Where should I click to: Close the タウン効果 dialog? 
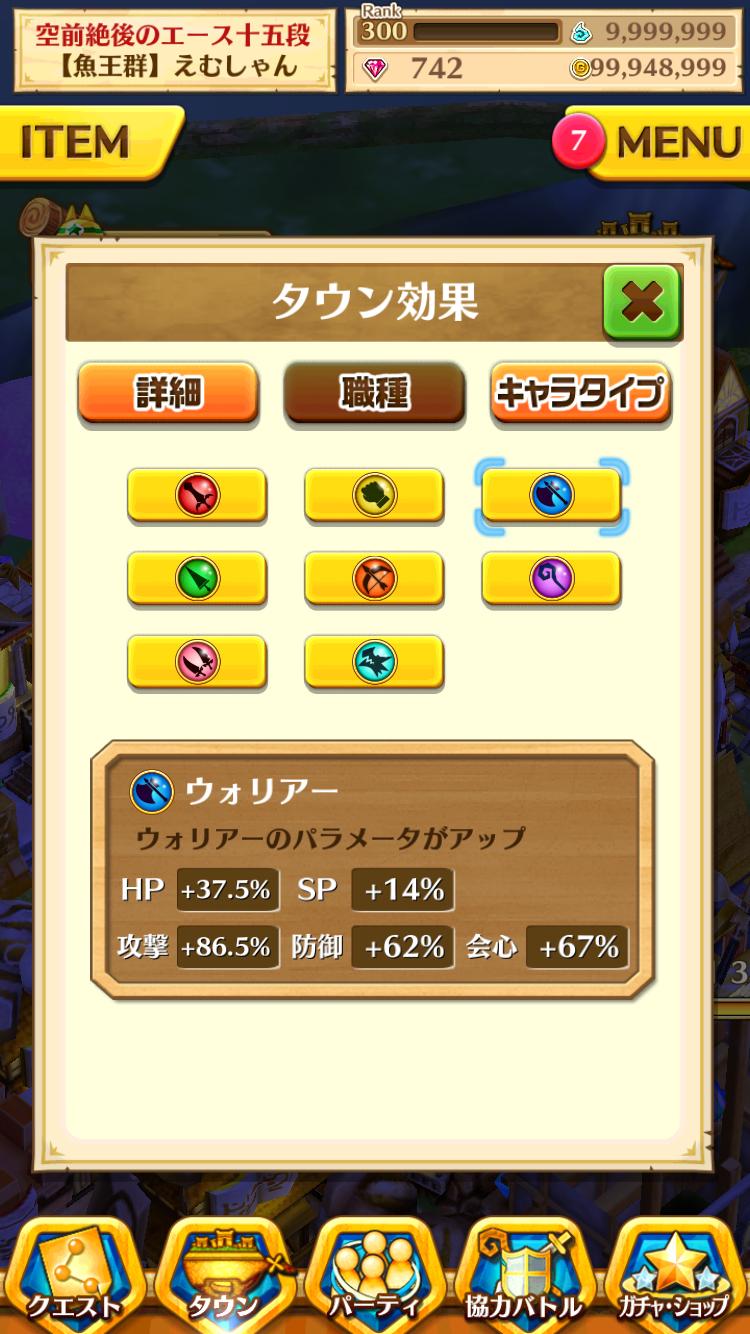pos(641,301)
